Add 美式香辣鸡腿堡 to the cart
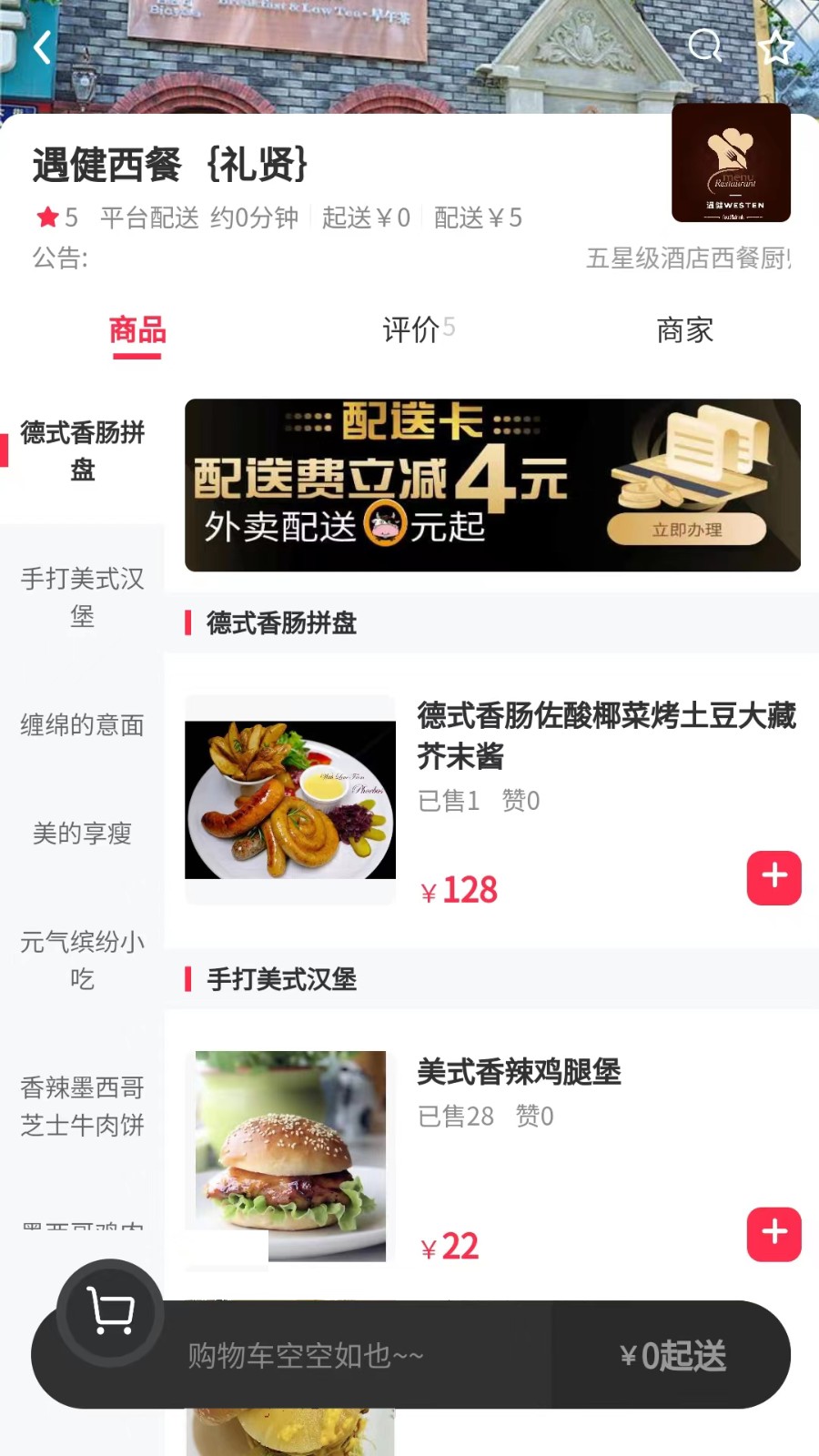 773,1234
